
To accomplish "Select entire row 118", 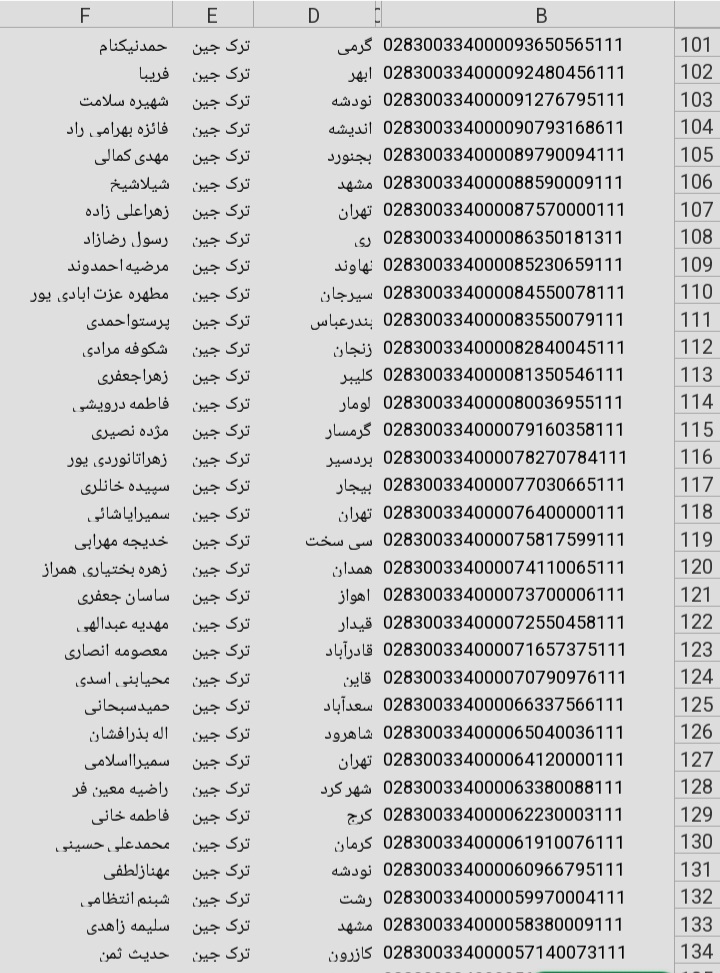I will tap(696, 512).
